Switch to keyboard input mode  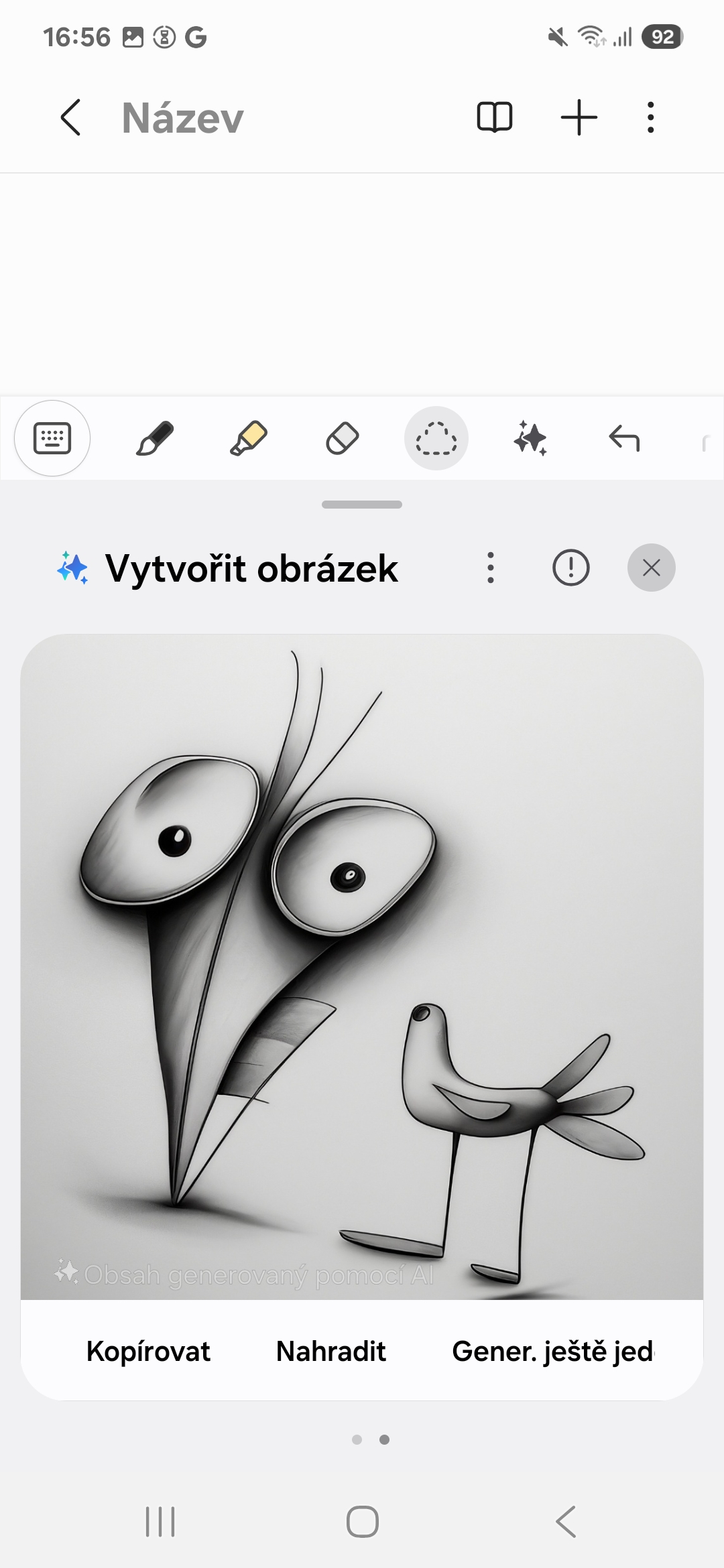[52, 438]
